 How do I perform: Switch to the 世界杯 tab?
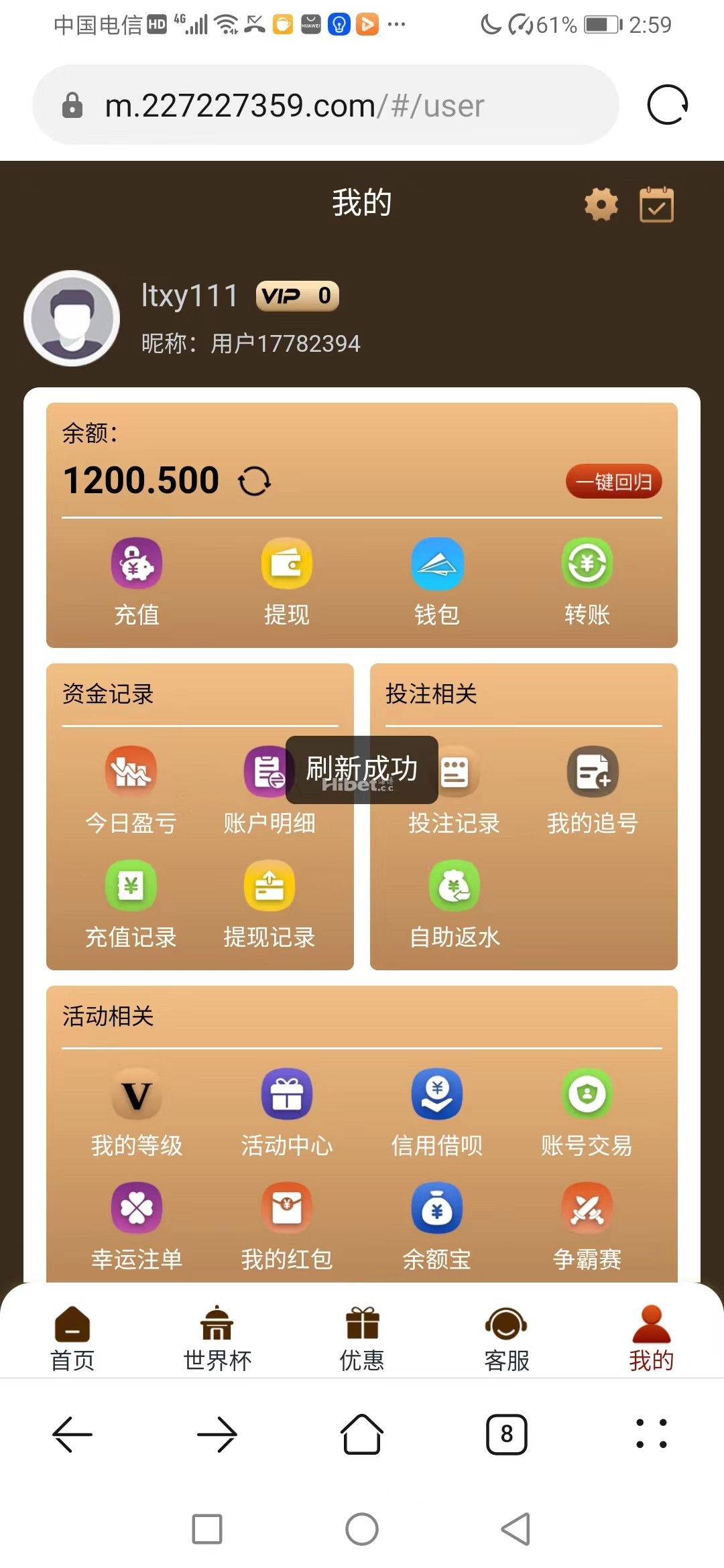pos(217,1337)
